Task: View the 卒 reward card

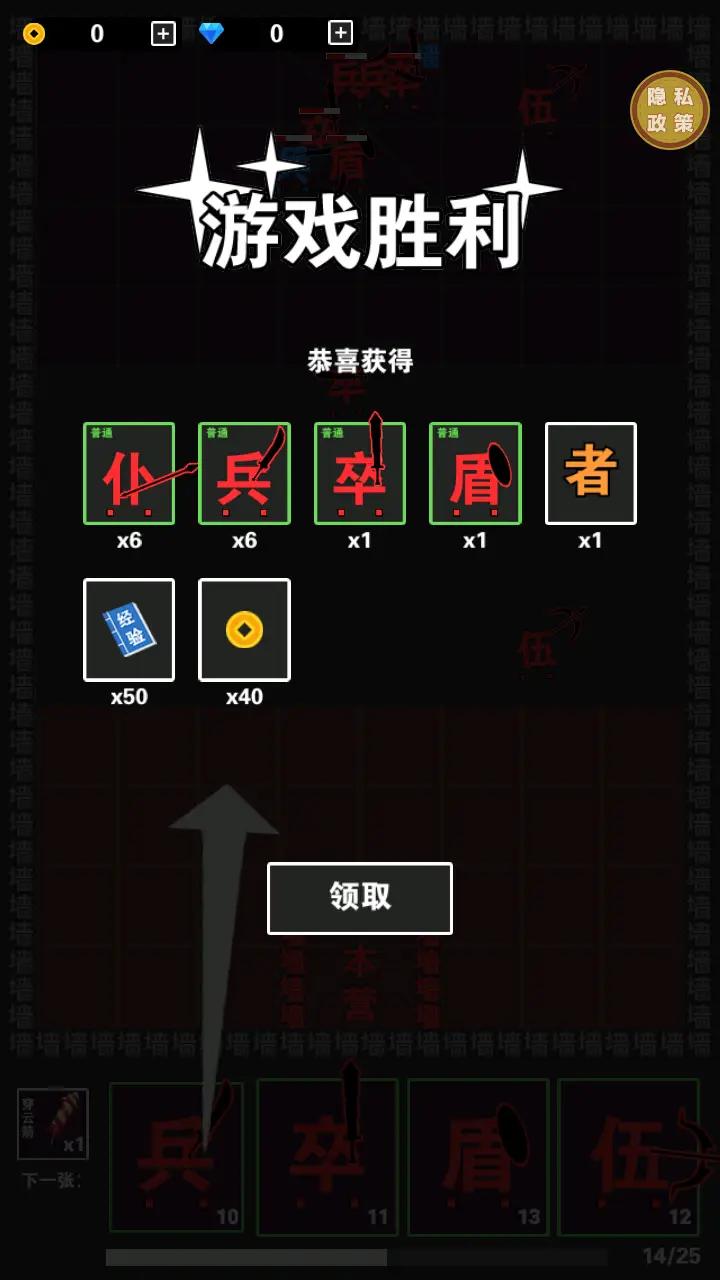Action: (360, 473)
